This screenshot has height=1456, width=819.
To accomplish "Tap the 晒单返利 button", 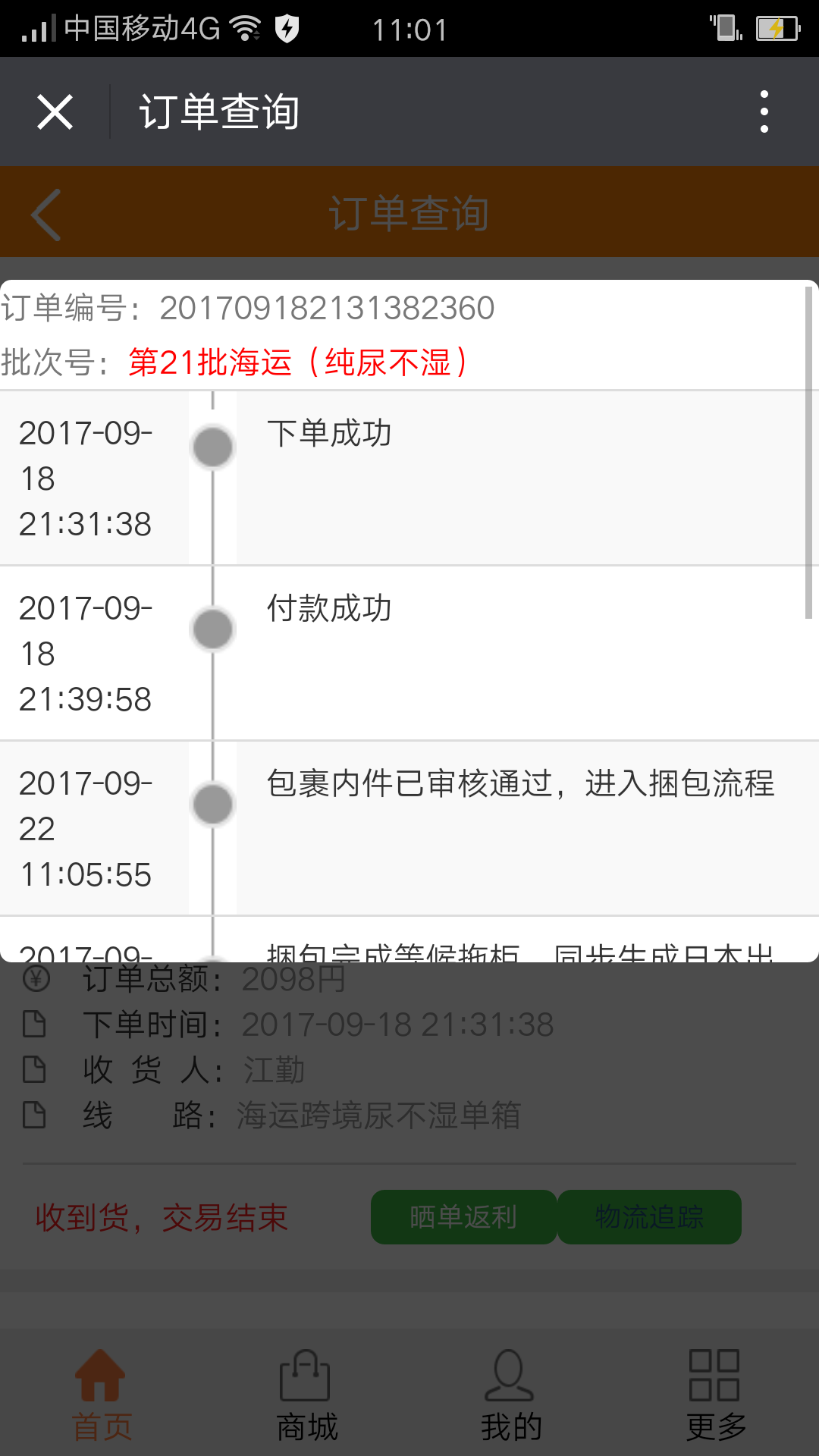I will (463, 1216).
